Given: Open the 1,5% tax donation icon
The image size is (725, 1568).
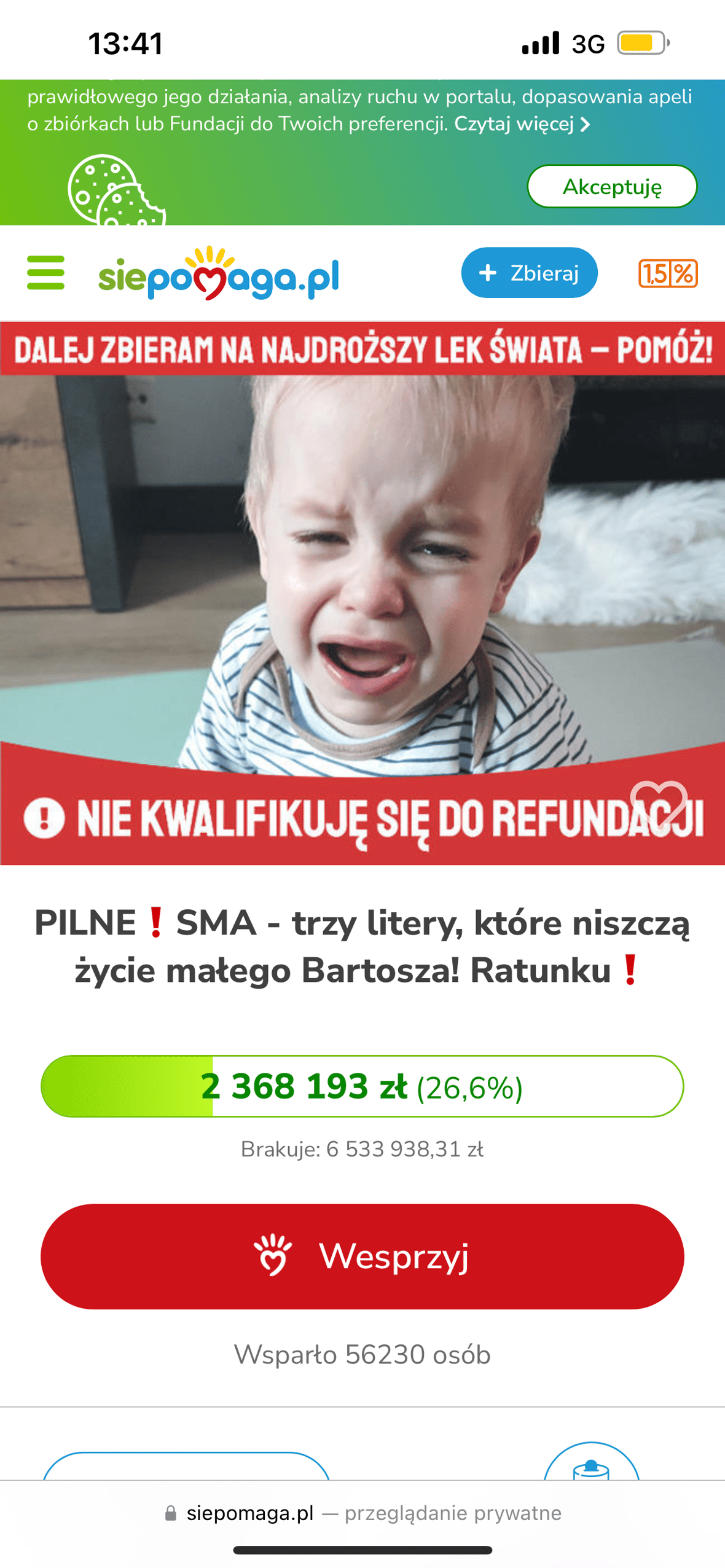Looking at the screenshot, I should (667, 273).
